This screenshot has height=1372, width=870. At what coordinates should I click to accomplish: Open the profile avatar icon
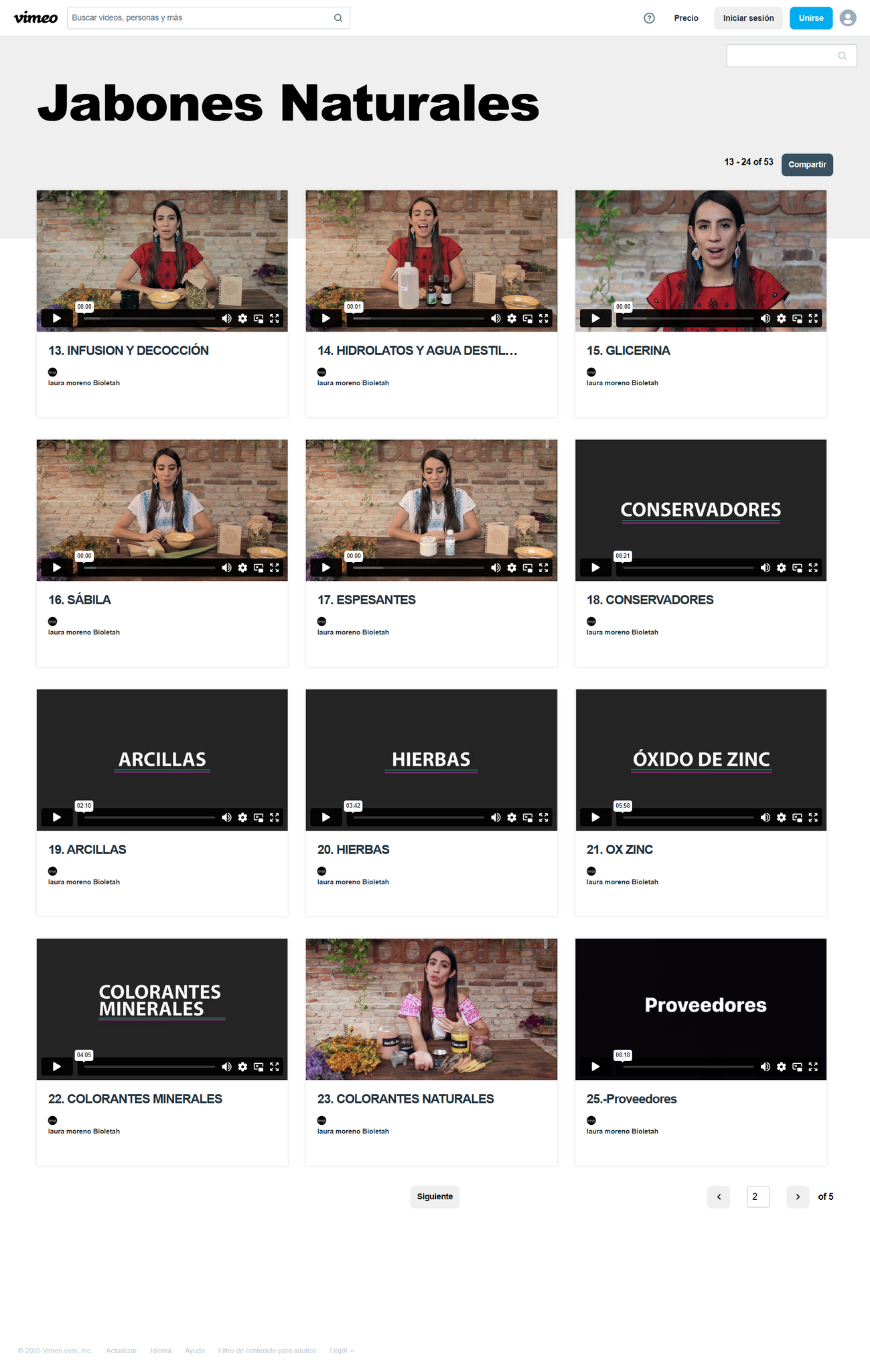click(848, 18)
